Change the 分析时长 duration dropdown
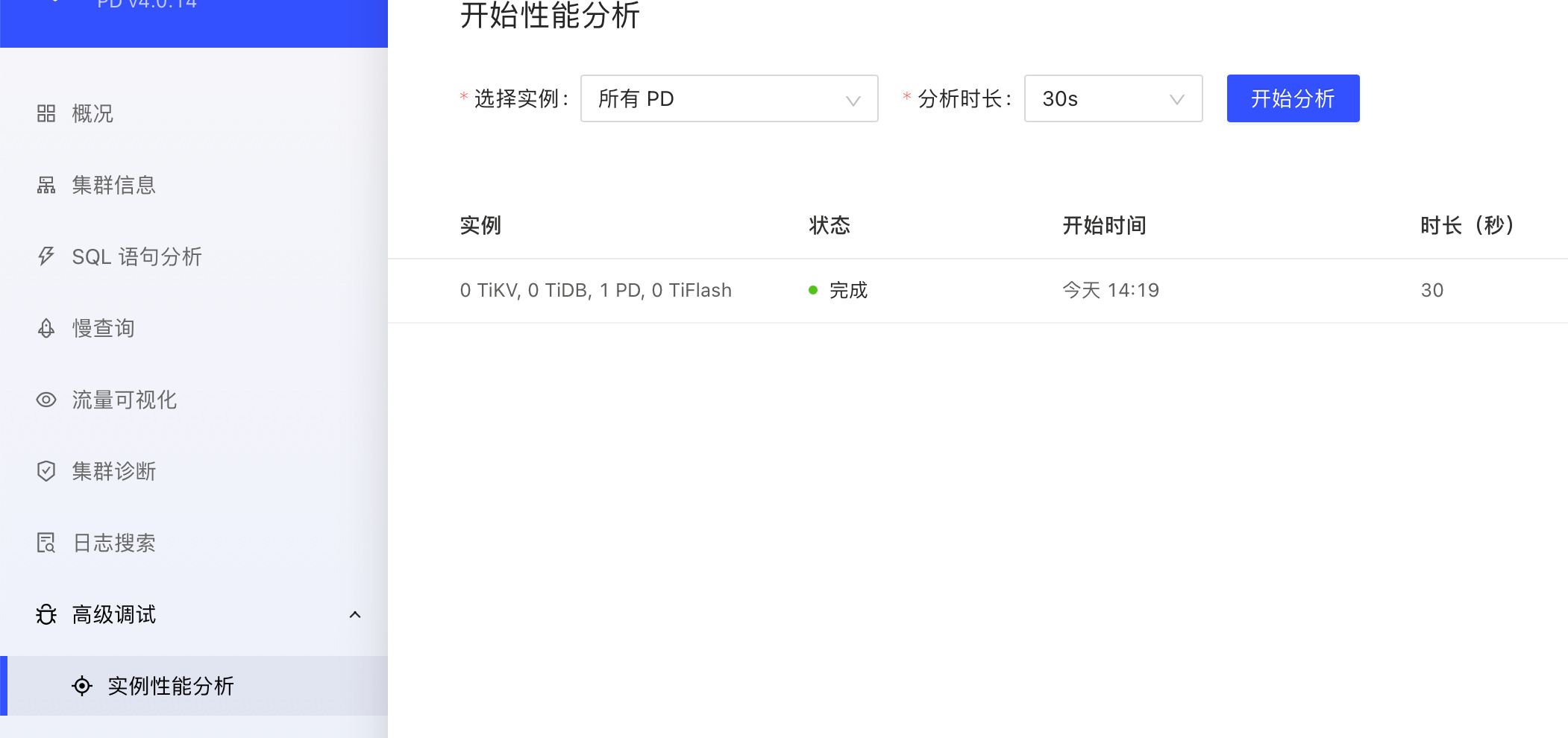Image resolution: width=1568 pixels, height=738 pixels. pyautogui.click(x=1112, y=98)
